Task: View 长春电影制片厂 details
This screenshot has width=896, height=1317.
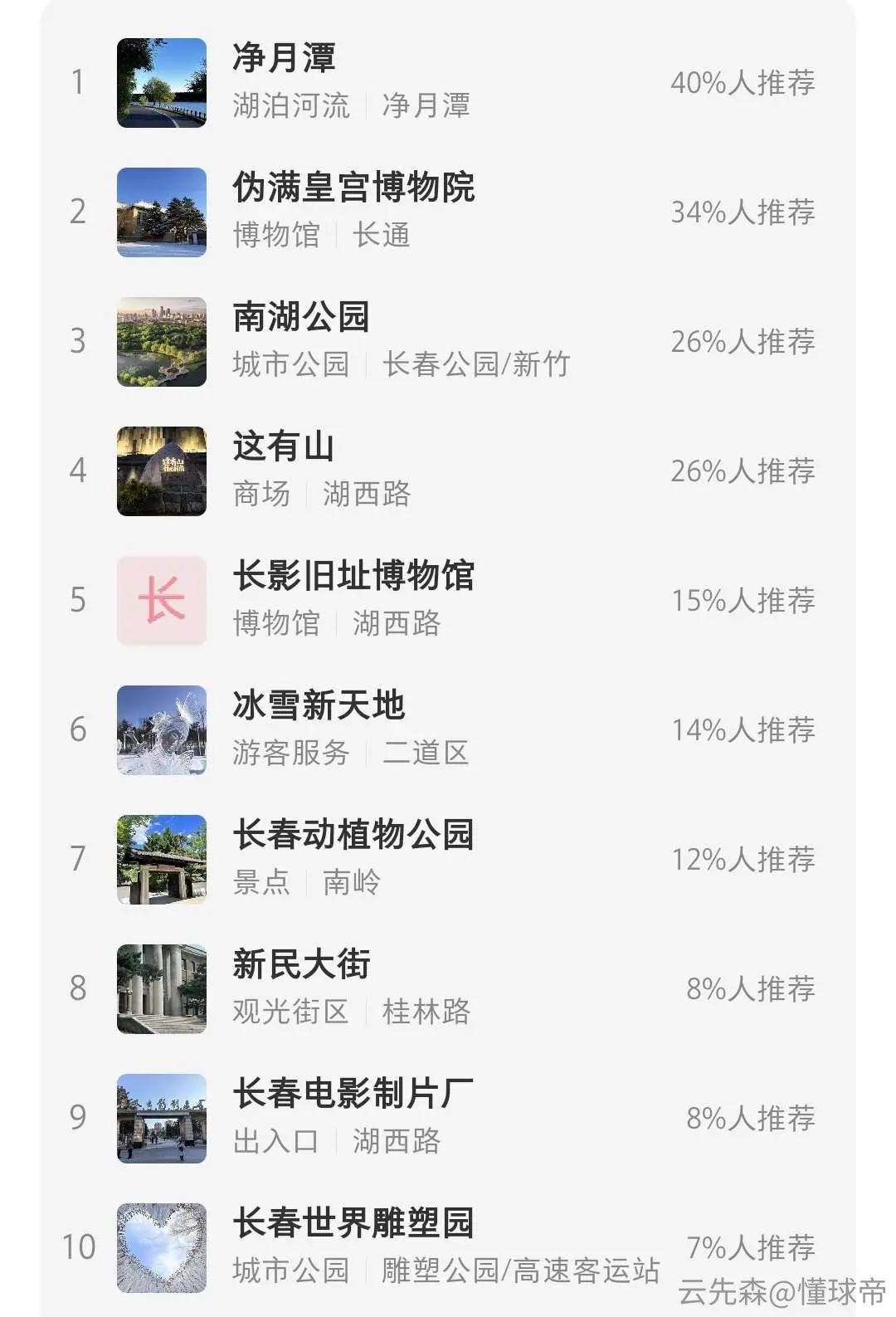Action: click(x=448, y=1118)
